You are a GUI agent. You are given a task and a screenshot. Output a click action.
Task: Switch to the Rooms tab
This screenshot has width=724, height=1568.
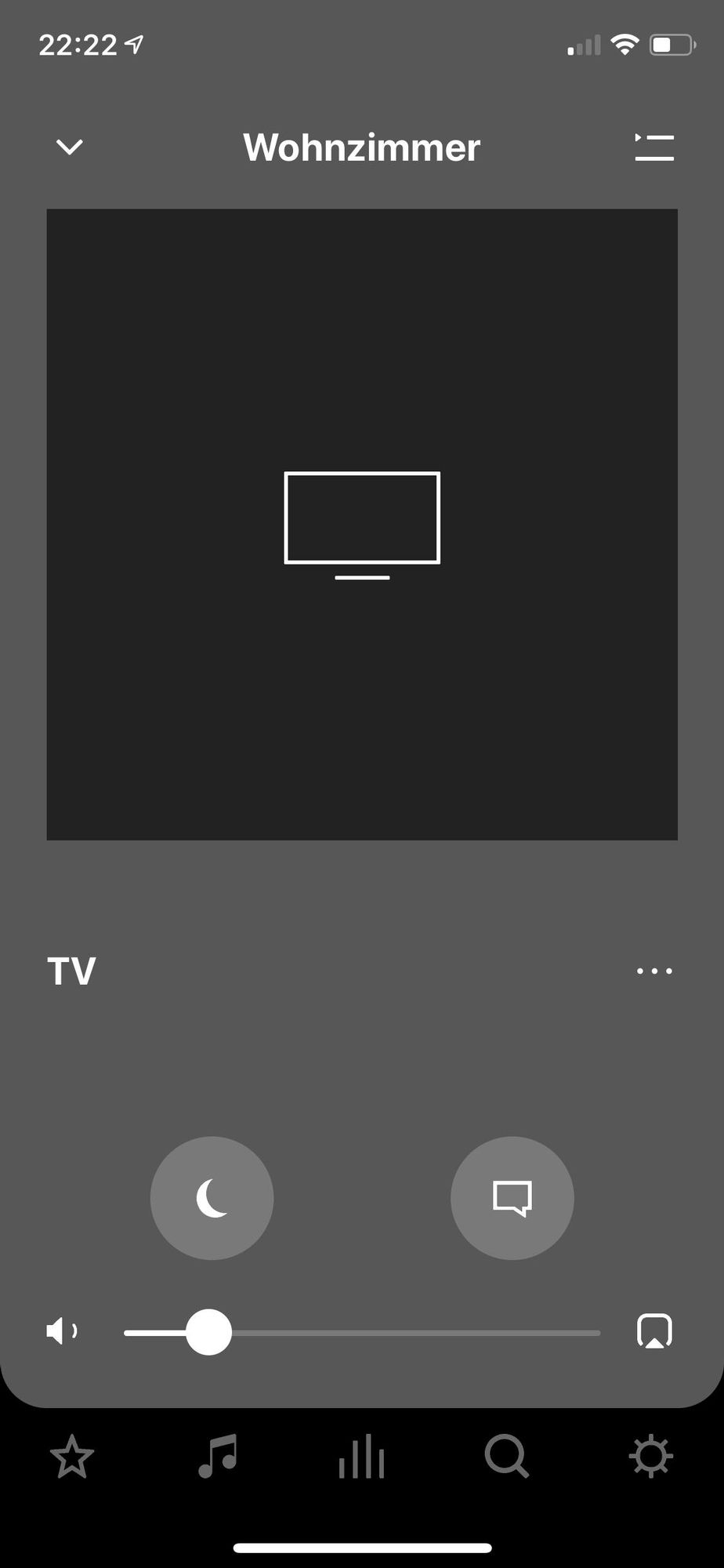(x=361, y=1457)
